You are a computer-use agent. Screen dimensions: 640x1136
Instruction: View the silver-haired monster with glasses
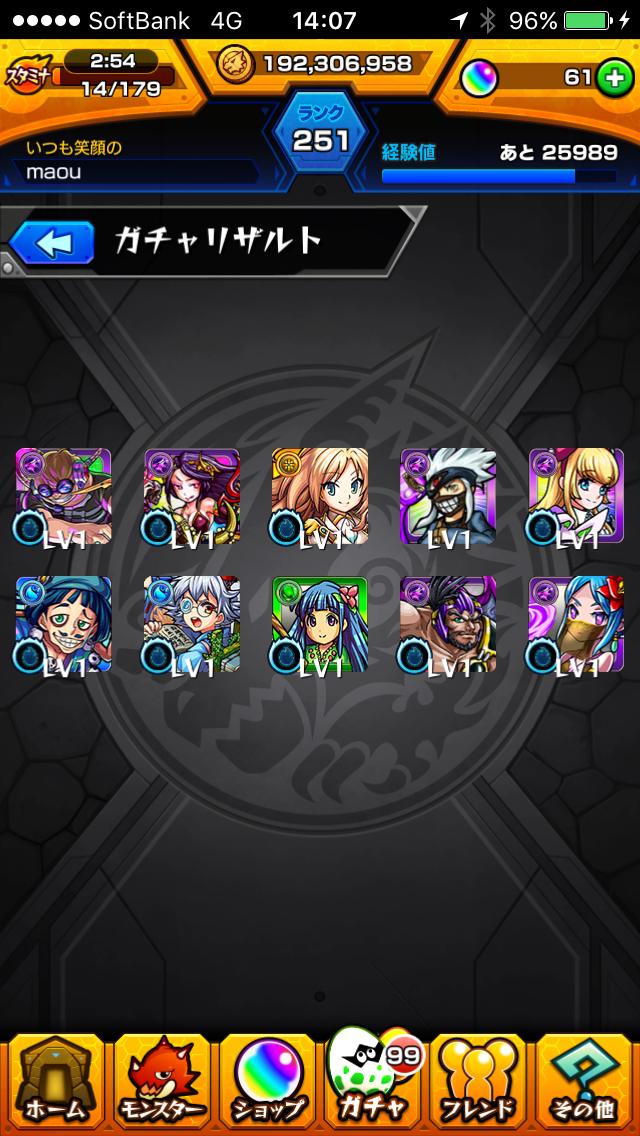192,624
